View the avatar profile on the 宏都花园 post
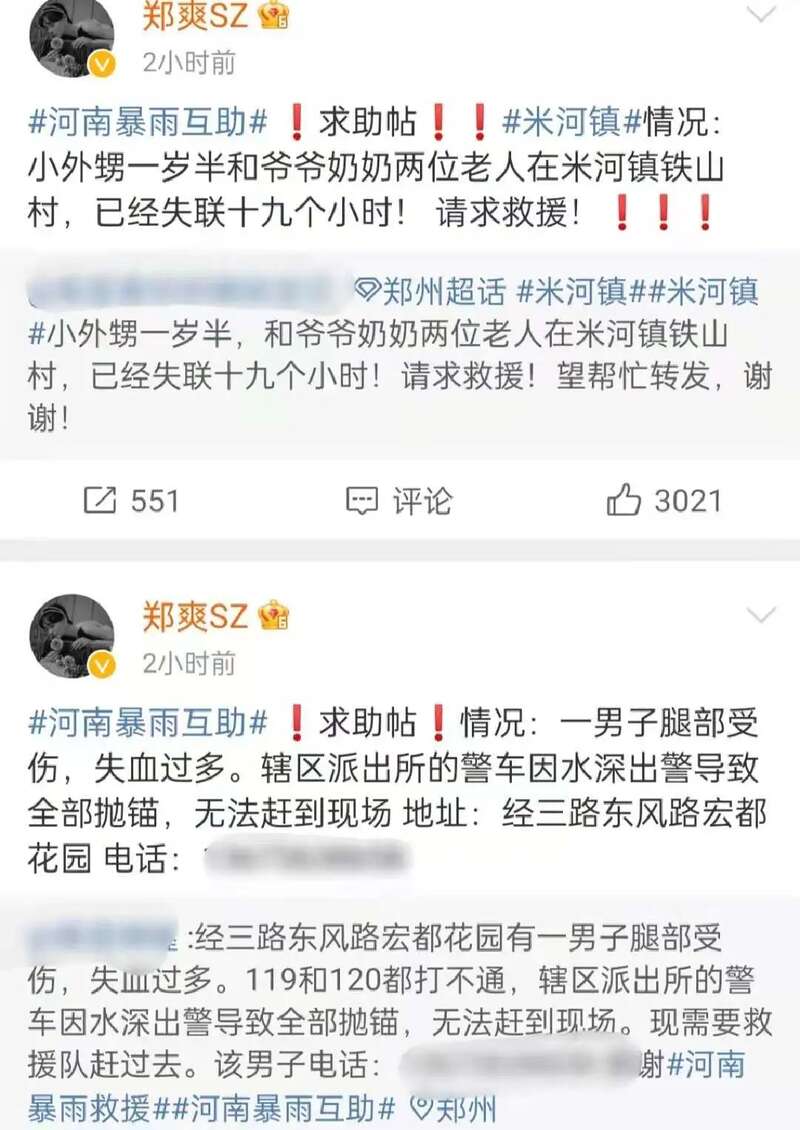Image resolution: width=800 pixels, height=1130 pixels. click(73, 637)
